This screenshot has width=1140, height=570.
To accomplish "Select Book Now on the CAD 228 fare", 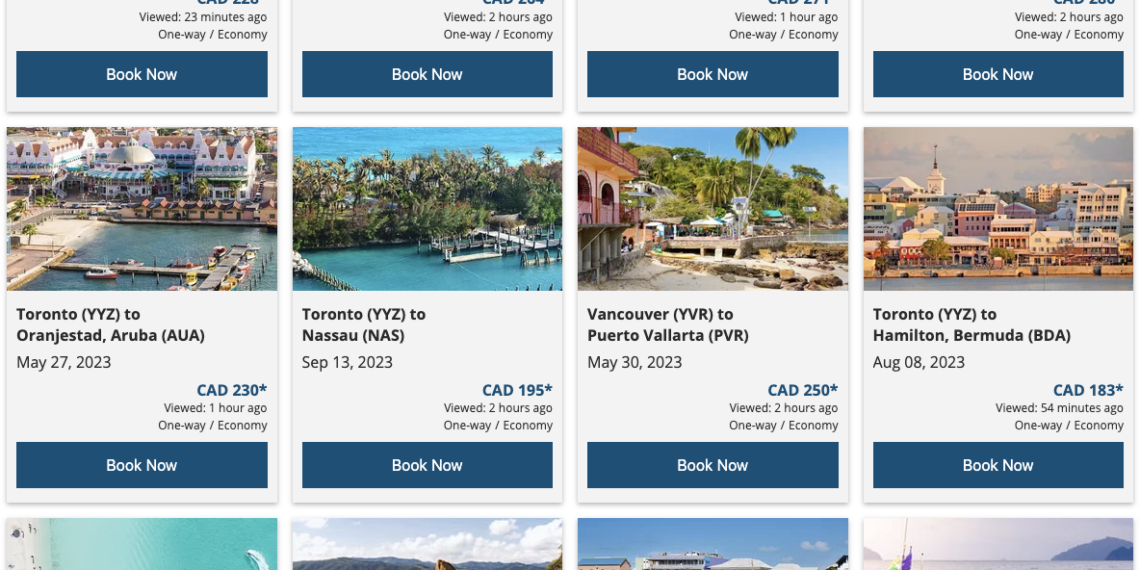I will [x=141, y=74].
